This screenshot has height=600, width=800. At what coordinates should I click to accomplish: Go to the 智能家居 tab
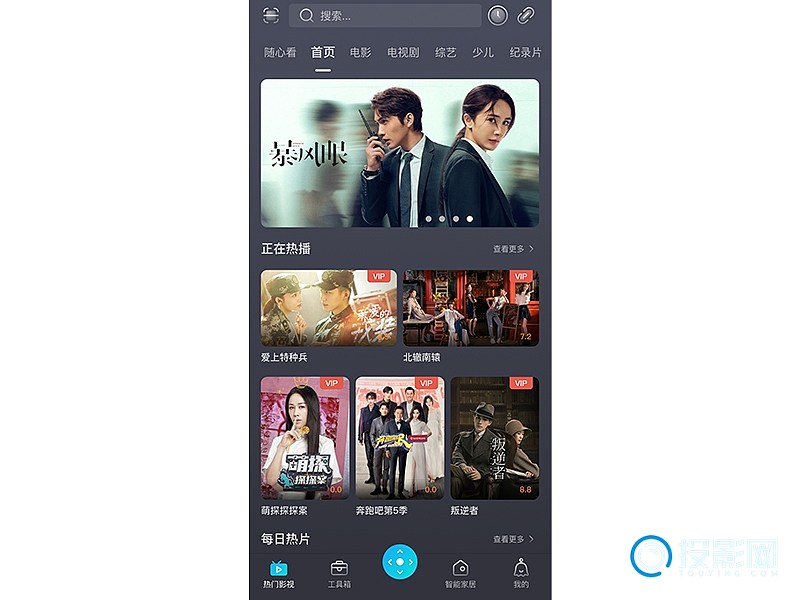[x=460, y=573]
